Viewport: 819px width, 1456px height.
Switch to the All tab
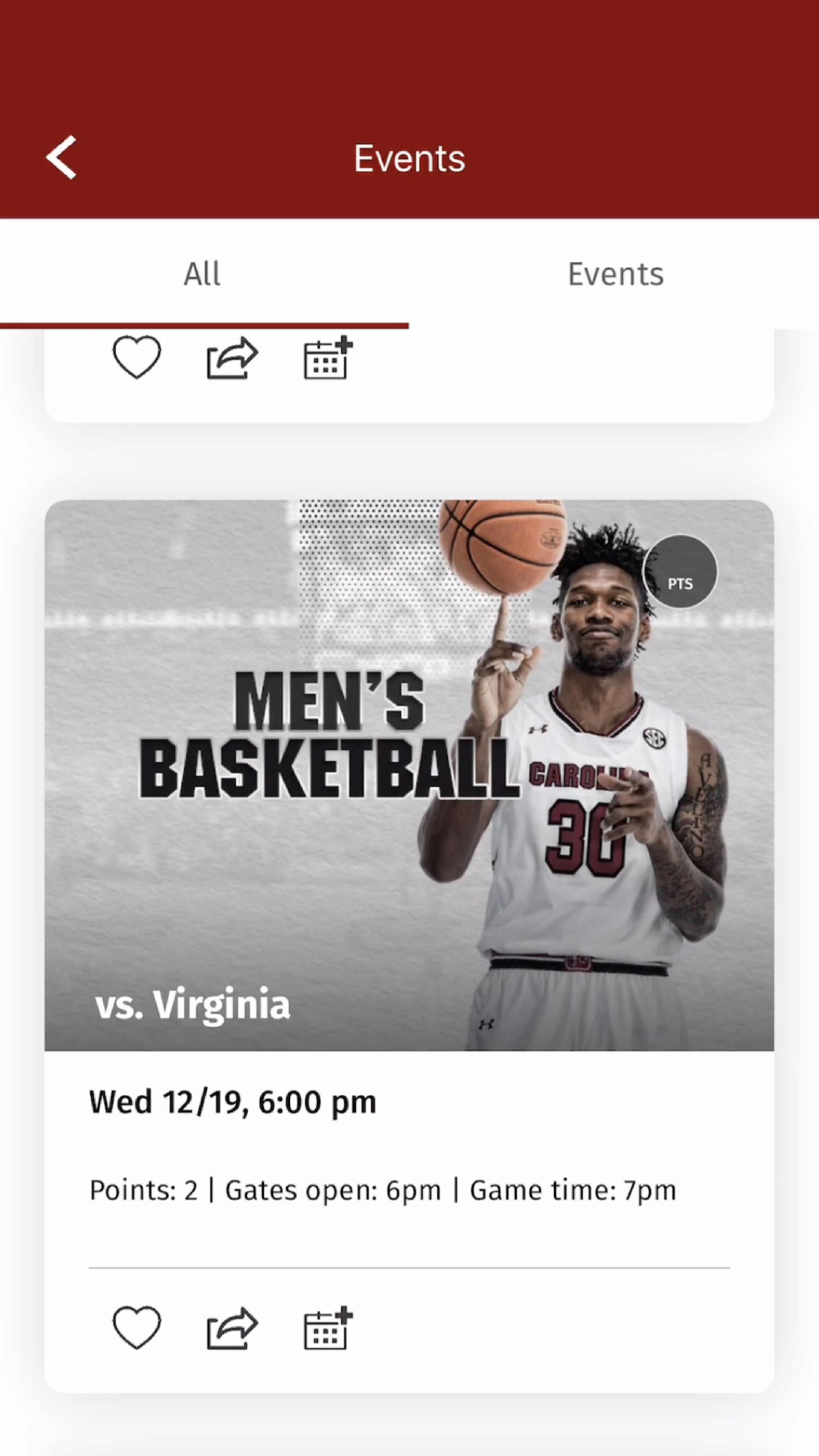[202, 274]
